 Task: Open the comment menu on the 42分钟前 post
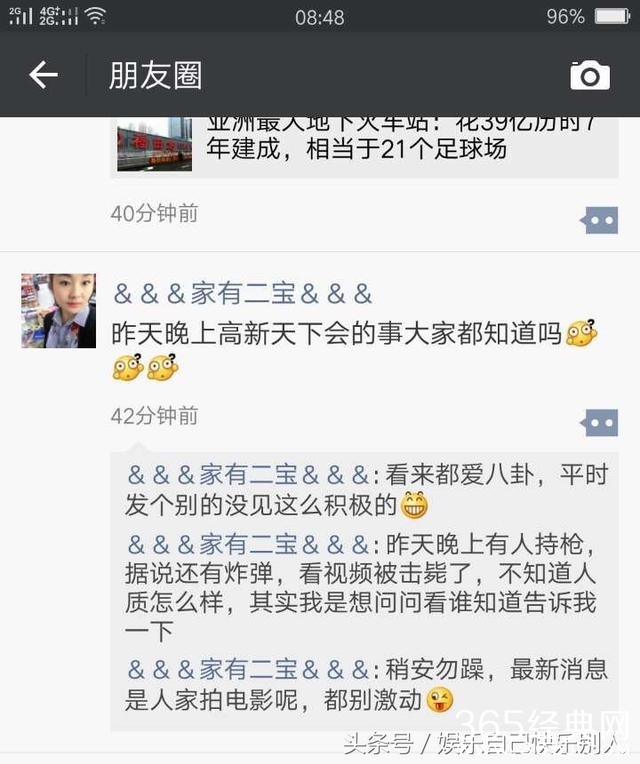pyautogui.click(x=600, y=423)
